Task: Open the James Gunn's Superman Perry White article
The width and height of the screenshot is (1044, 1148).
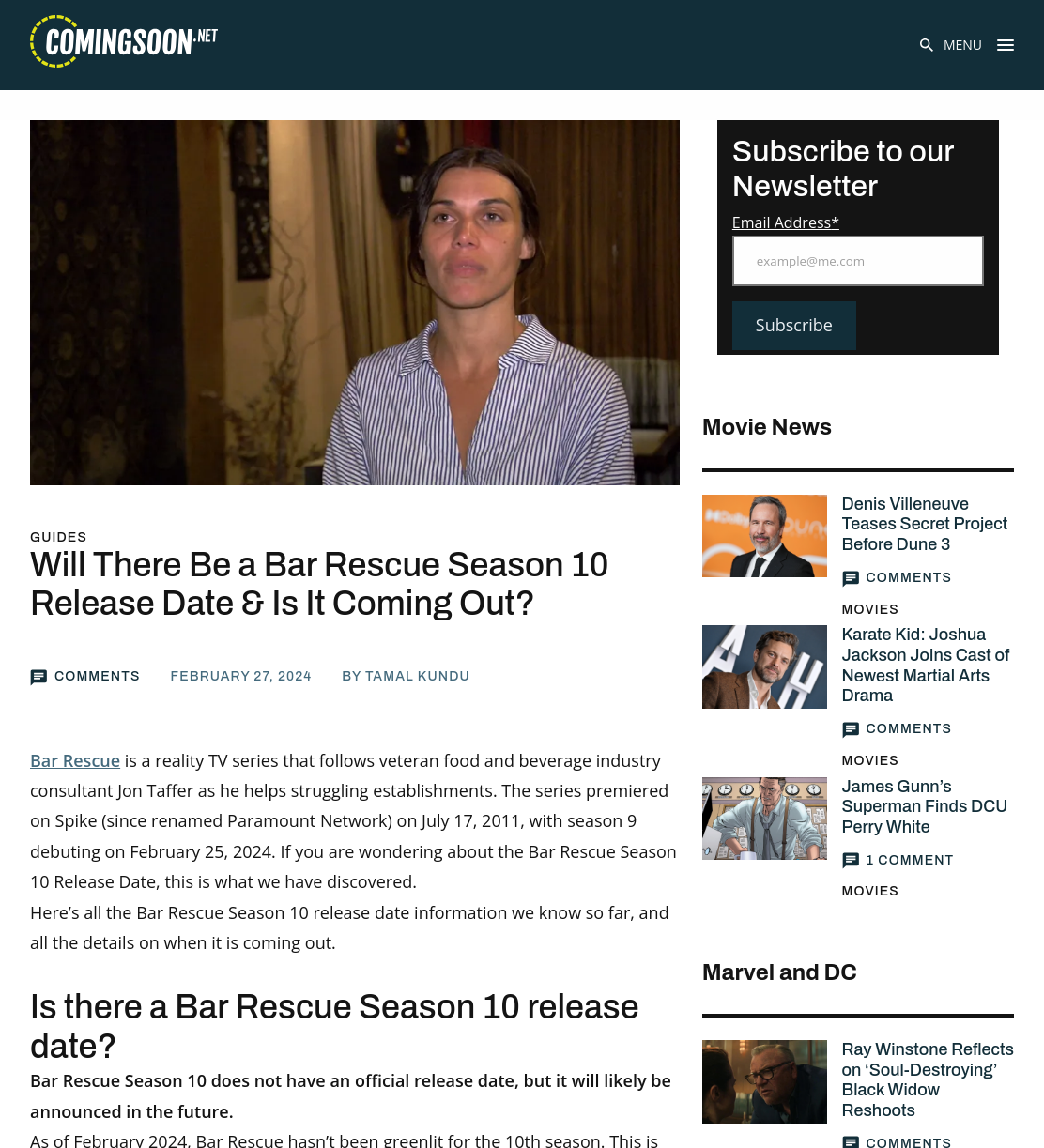Action: click(925, 806)
